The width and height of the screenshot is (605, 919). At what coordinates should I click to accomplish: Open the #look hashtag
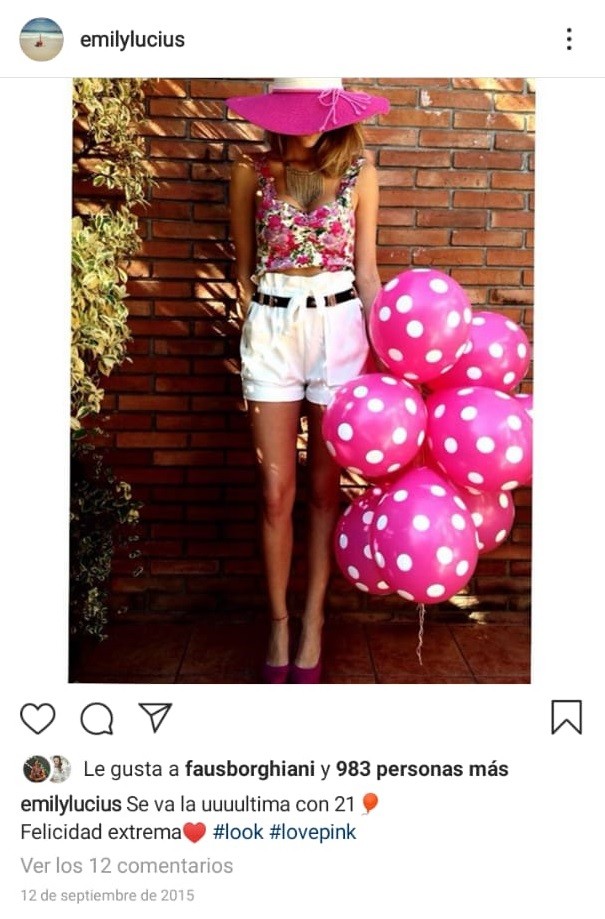pos(238,832)
